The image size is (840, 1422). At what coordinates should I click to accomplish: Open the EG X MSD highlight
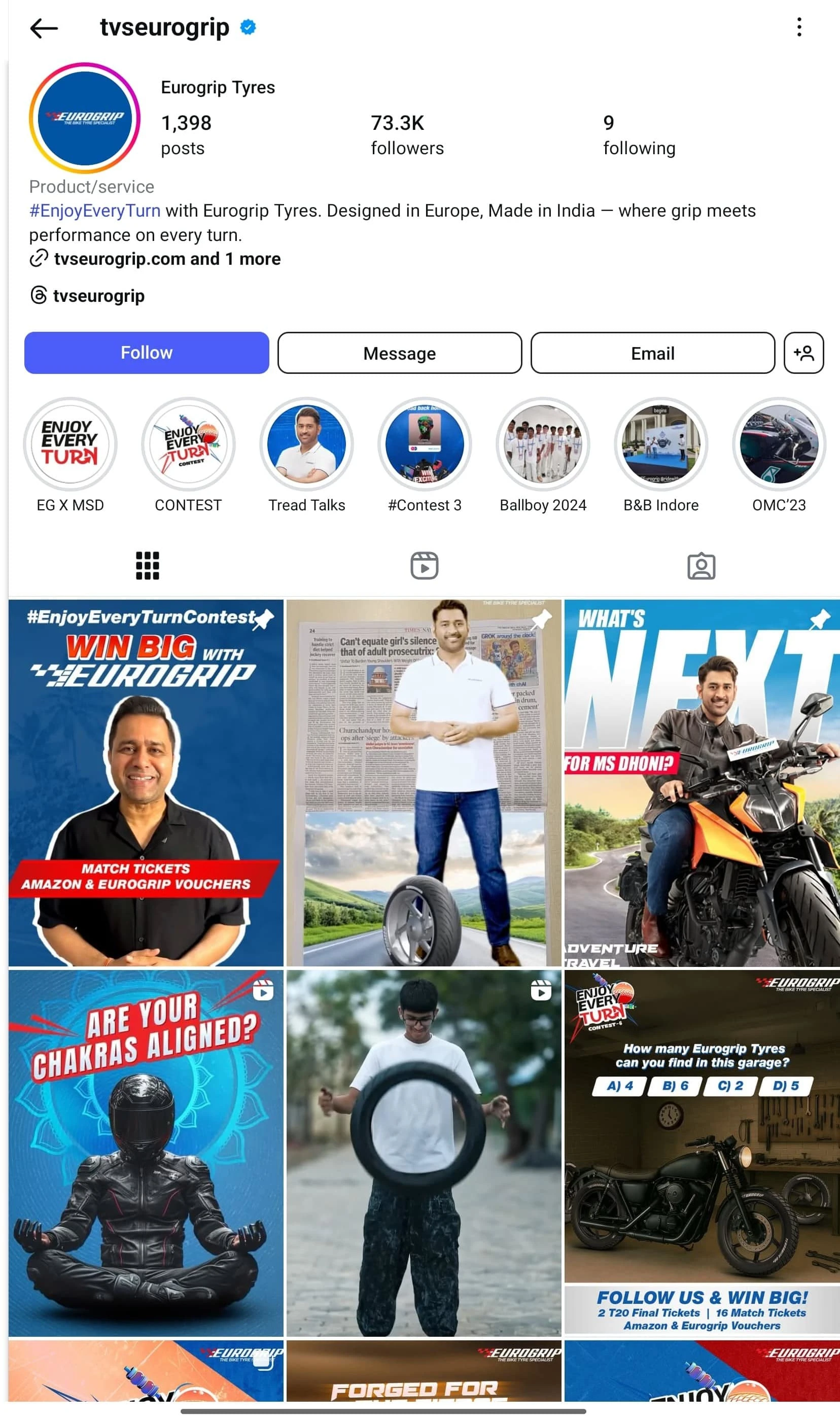click(70, 444)
